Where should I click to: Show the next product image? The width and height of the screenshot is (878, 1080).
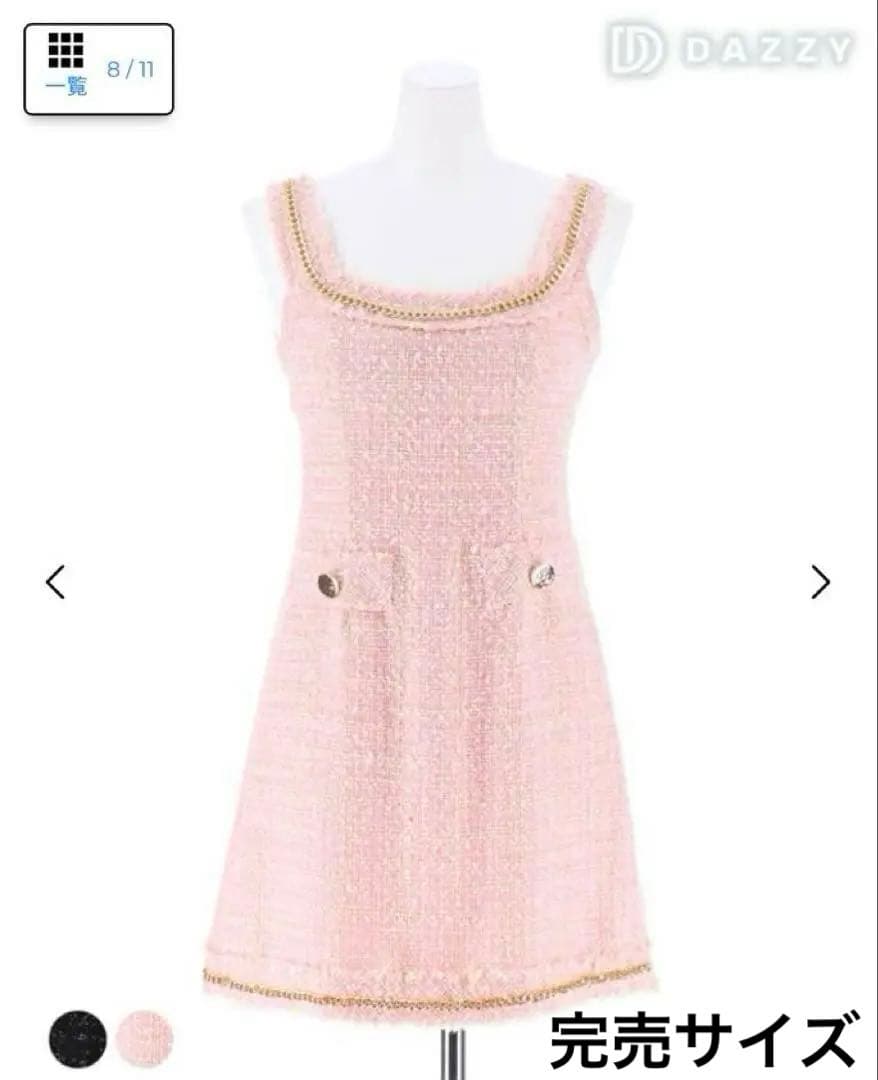pos(820,582)
